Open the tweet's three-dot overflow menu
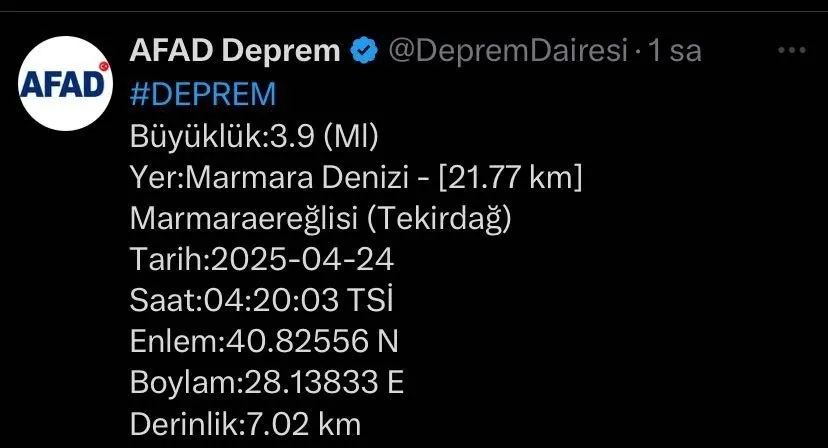 (x=791, y=50)
